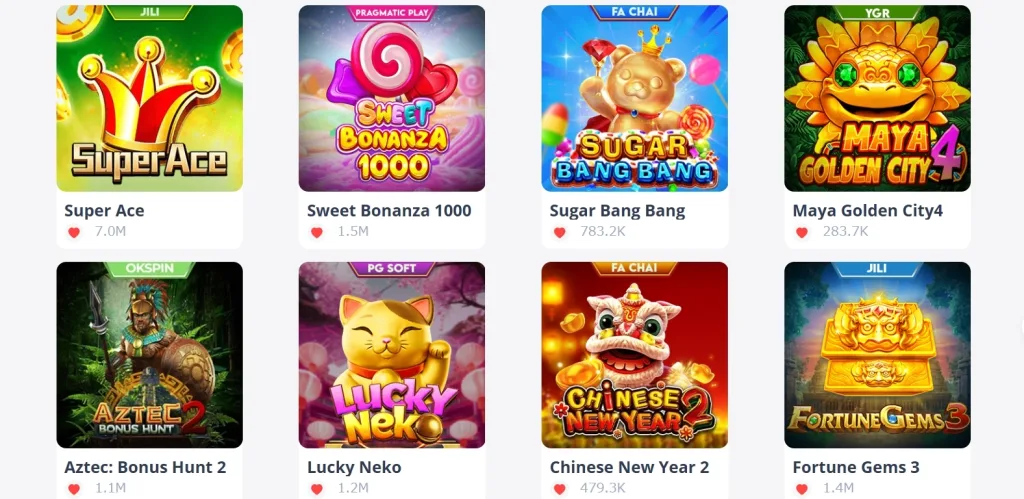
Task: Tap the heart below Lucky Neko
Action: (x=317, y=489)
